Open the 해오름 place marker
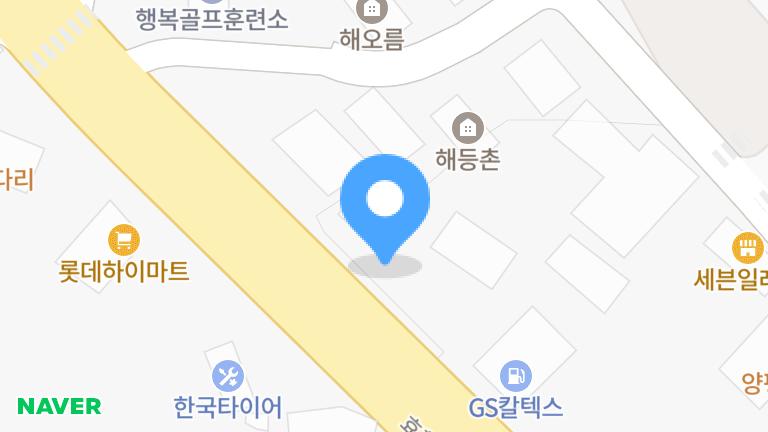 click(372, 10)
